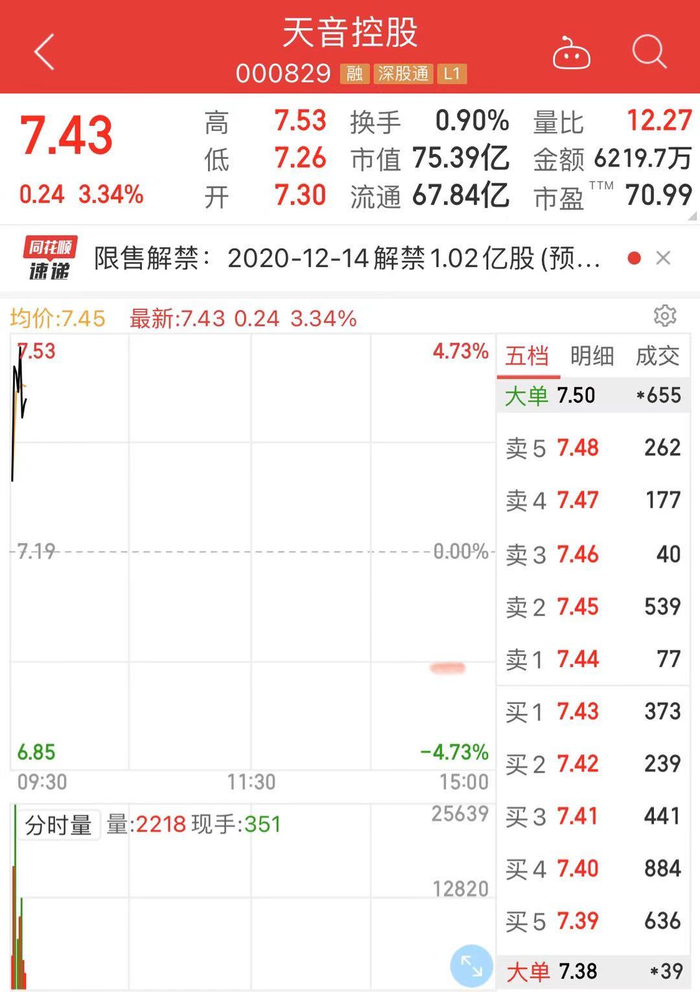Open the 分时量 indicator selector
This screenshot has height=992, width=700.
pos(59,825)
